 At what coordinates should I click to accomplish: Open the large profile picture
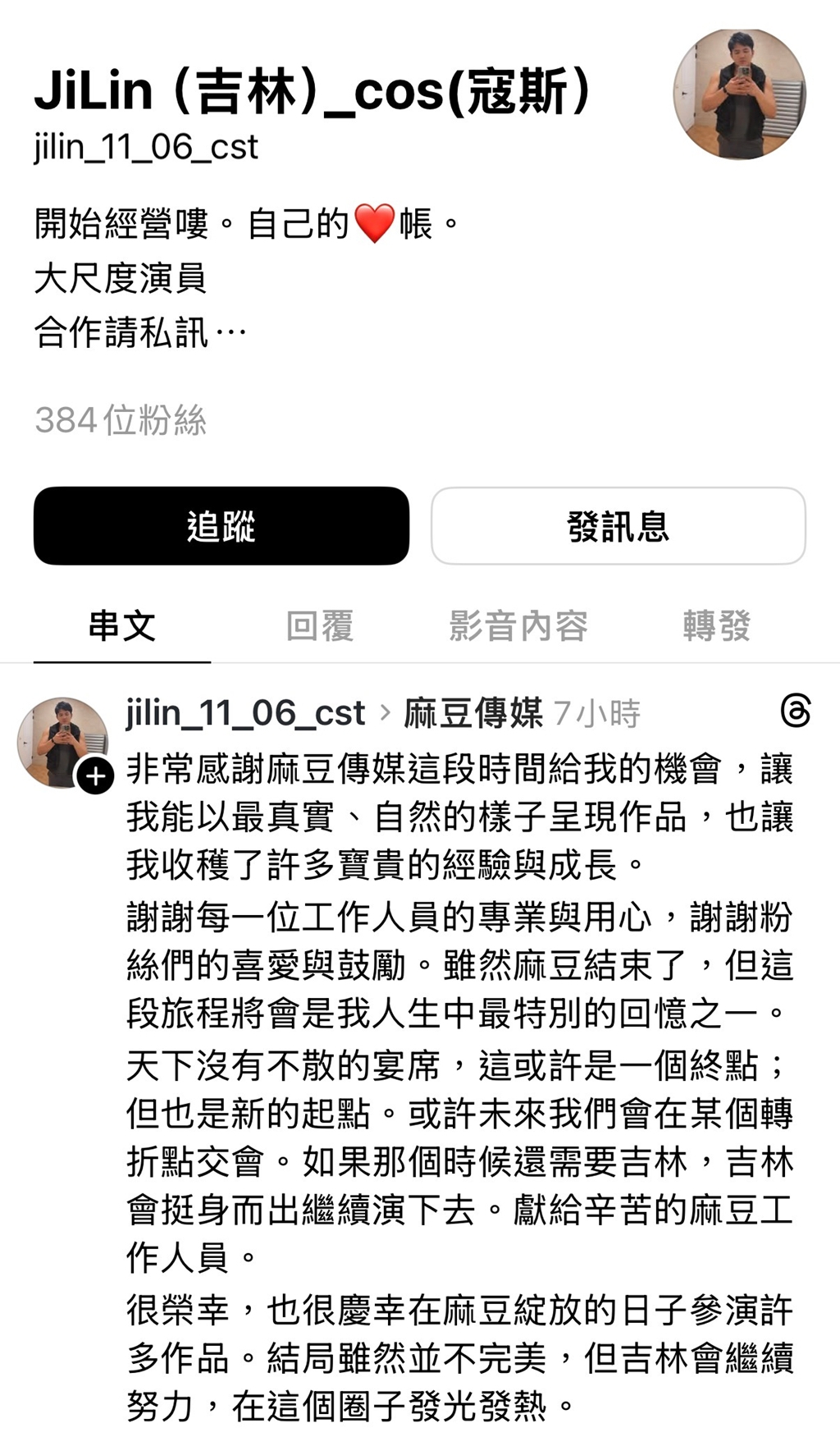pyautogui.click(x=739, y=93)
